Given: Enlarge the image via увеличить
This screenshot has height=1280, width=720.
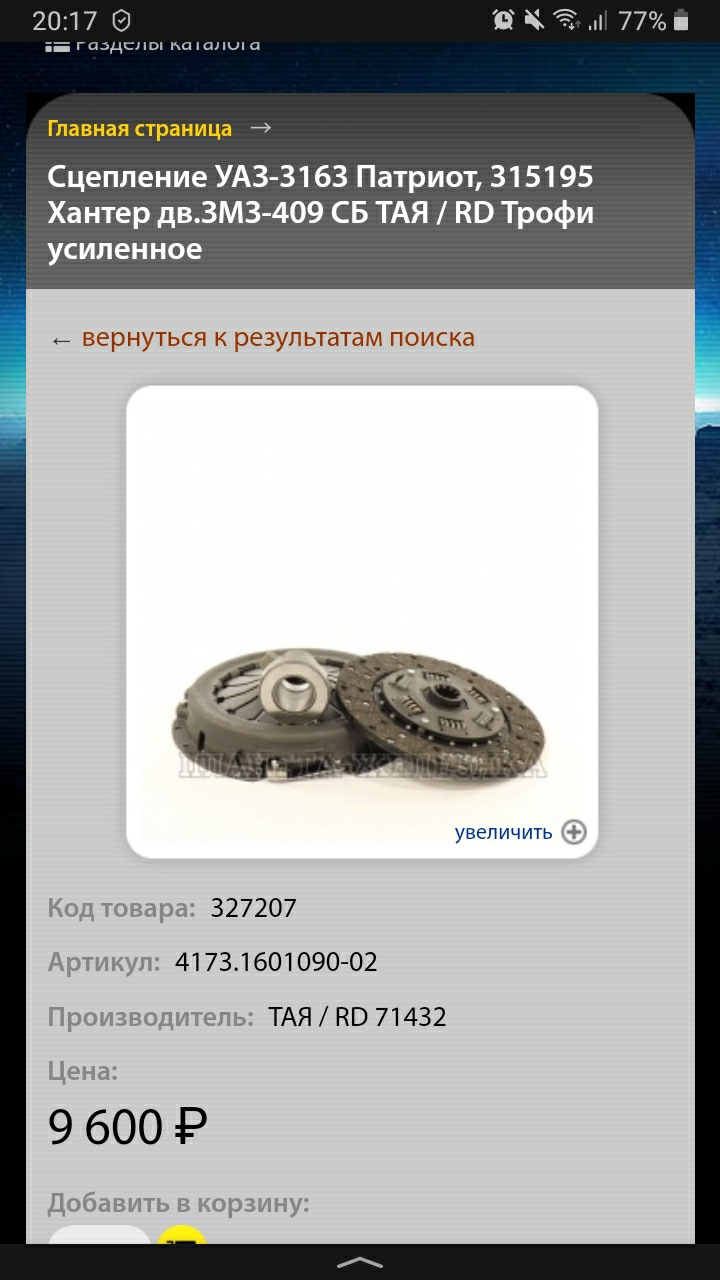Looking at the screenshot, I should point(519,832).
